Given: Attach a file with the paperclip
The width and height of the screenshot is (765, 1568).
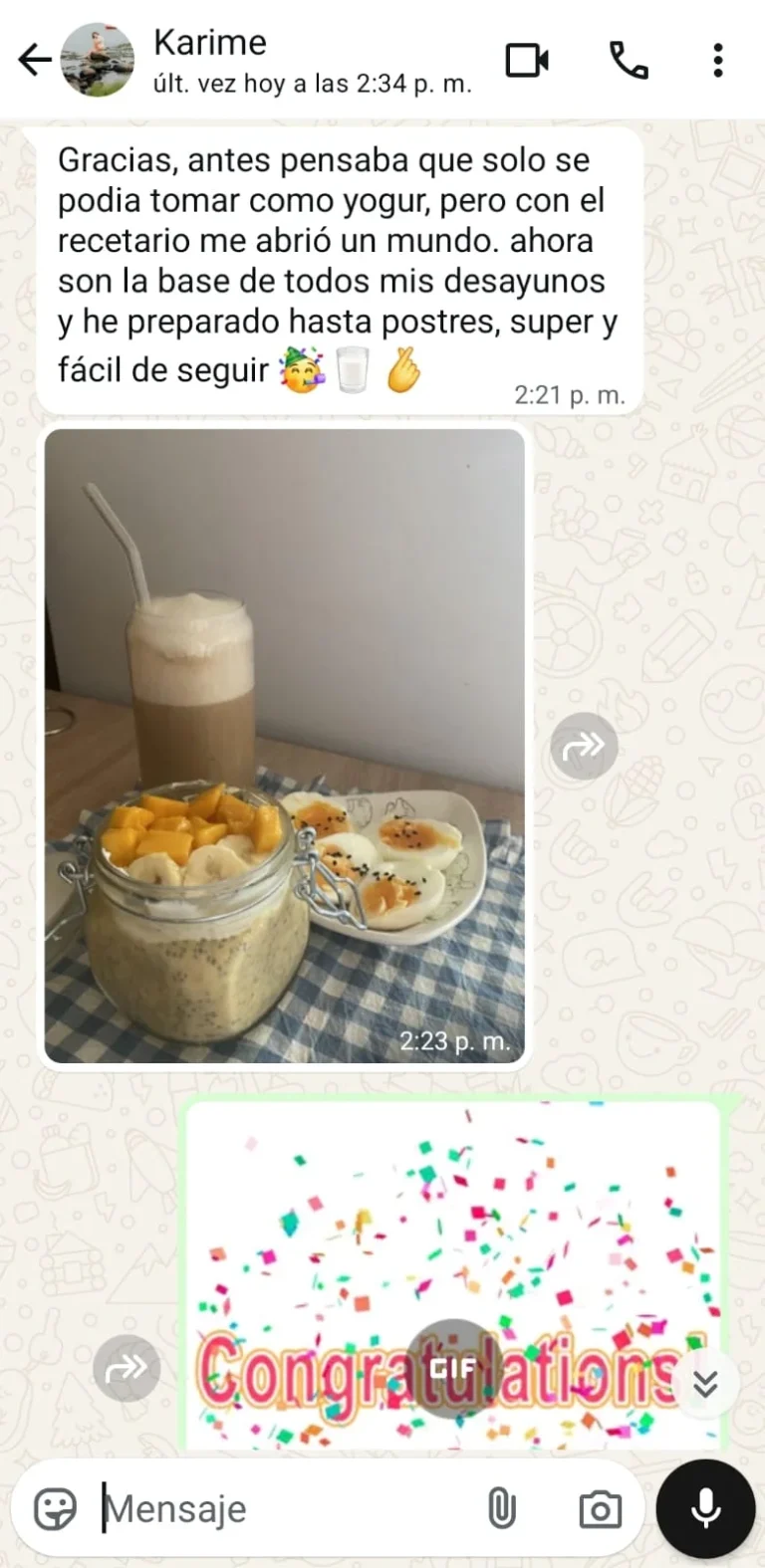Looking at the screenshot, I should 502,1509.
